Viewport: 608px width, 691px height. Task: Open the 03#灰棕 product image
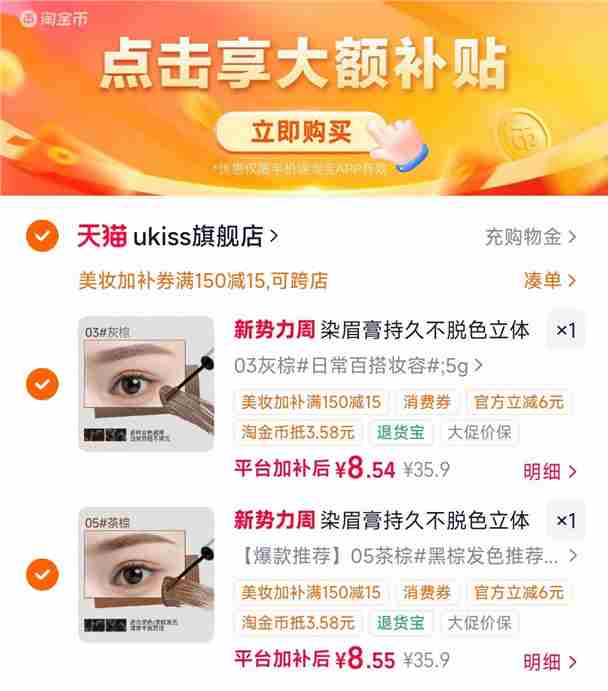[x=146, y=384]
